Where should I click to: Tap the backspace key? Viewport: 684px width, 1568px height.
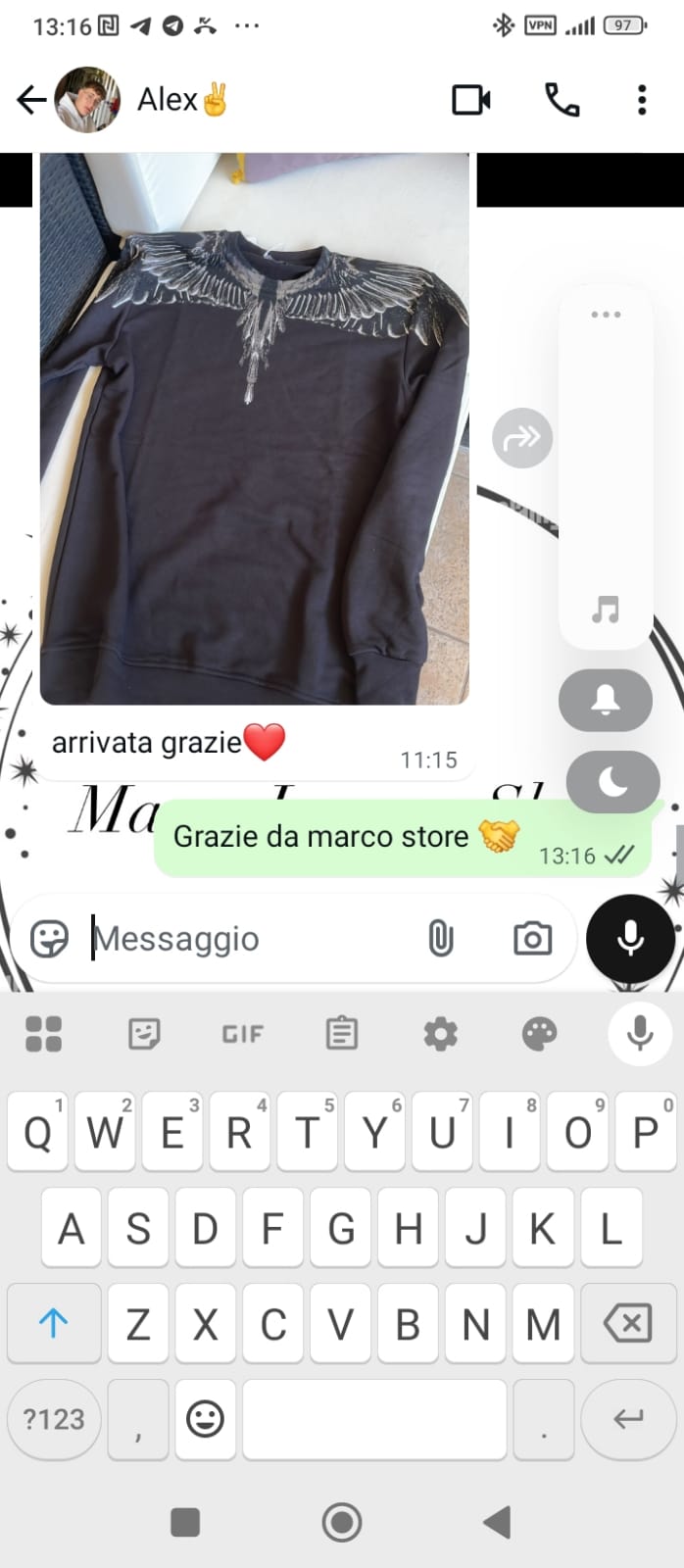tap(628, 1324)
